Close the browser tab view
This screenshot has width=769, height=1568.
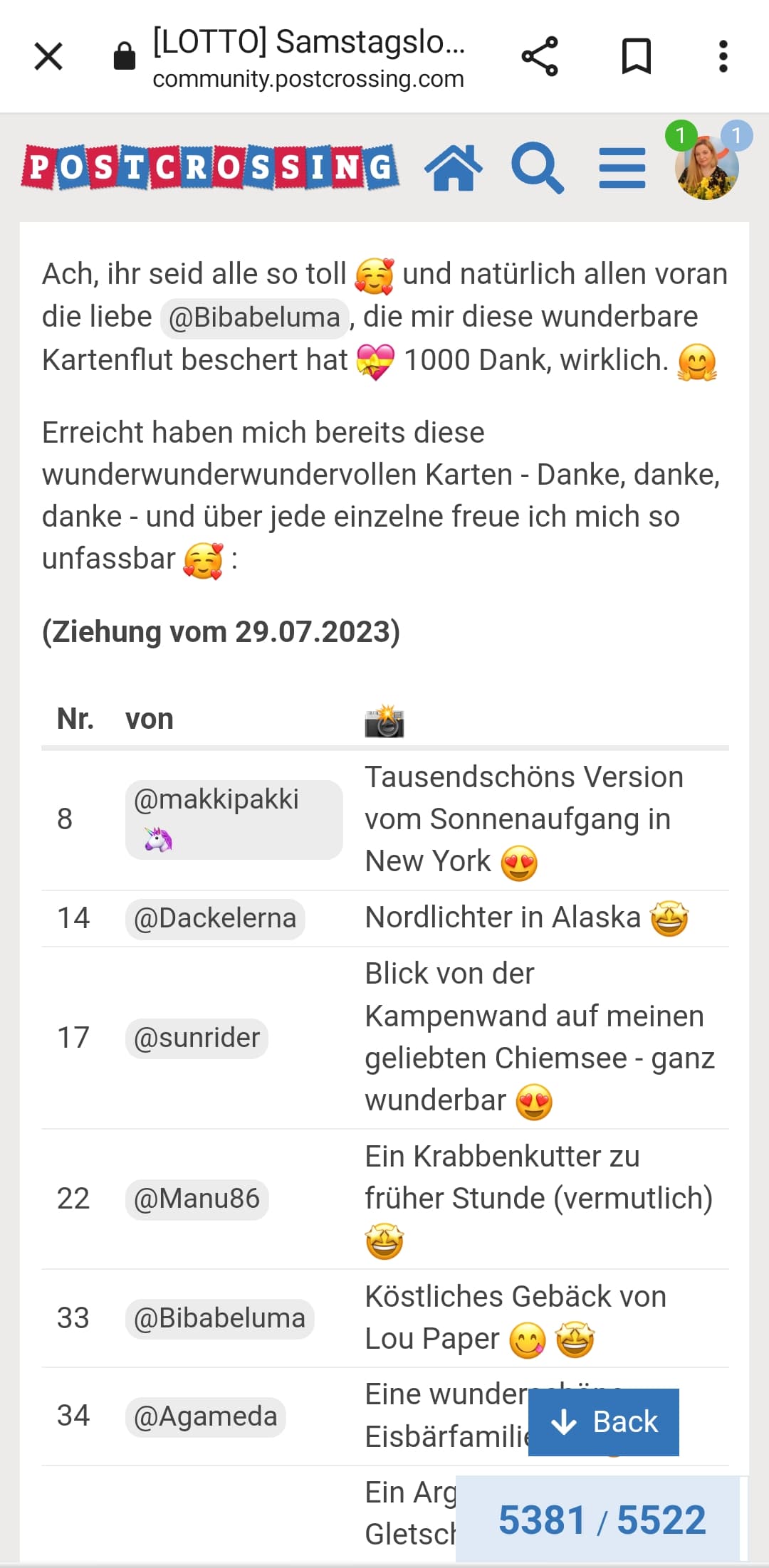click(48, 56)
